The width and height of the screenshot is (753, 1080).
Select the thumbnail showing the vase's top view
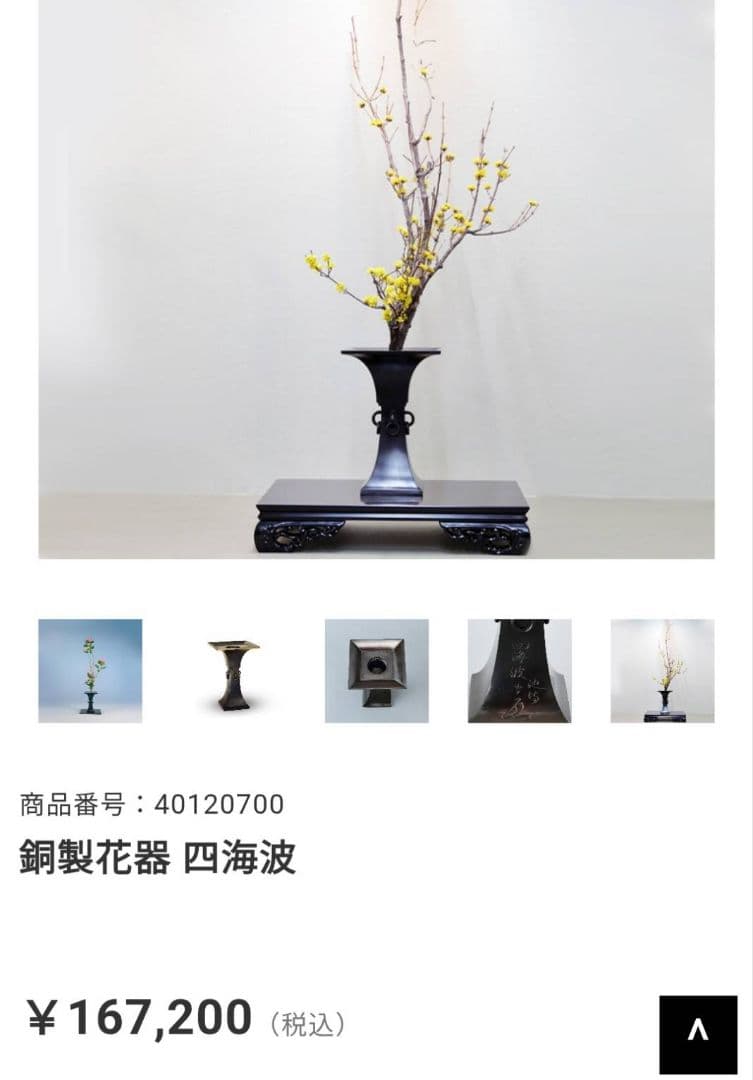click(x=376, y=671)
